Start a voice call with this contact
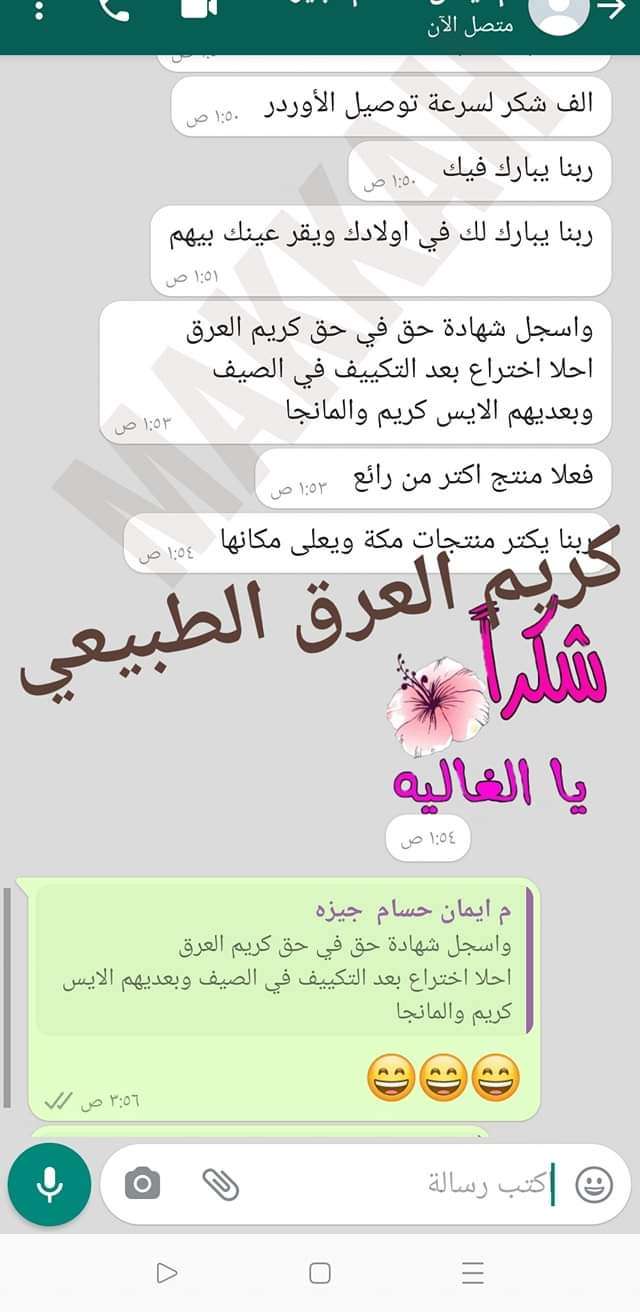The width and height of the screenshot is (640, 1312). point(114,10)
